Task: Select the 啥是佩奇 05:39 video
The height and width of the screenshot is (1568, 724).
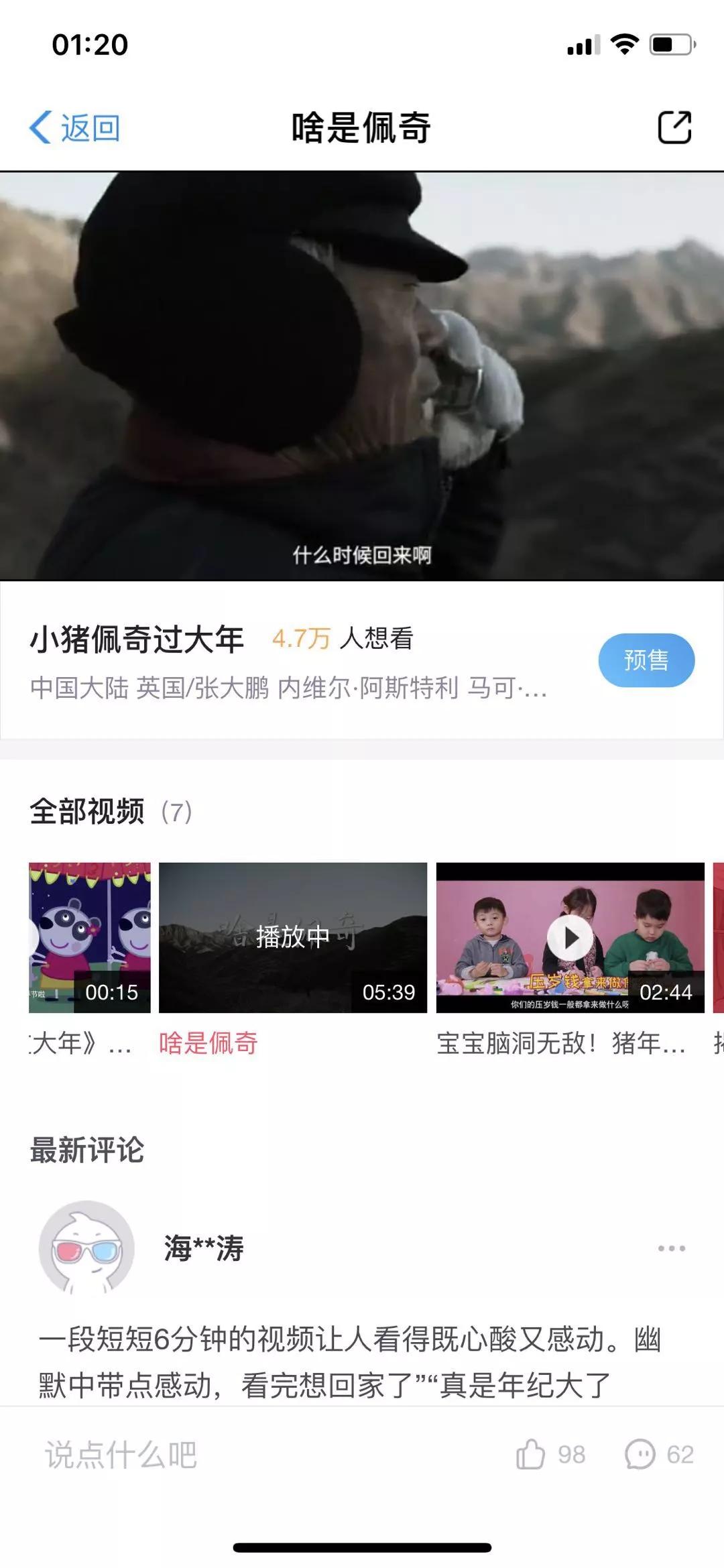Action: [292, 937]
